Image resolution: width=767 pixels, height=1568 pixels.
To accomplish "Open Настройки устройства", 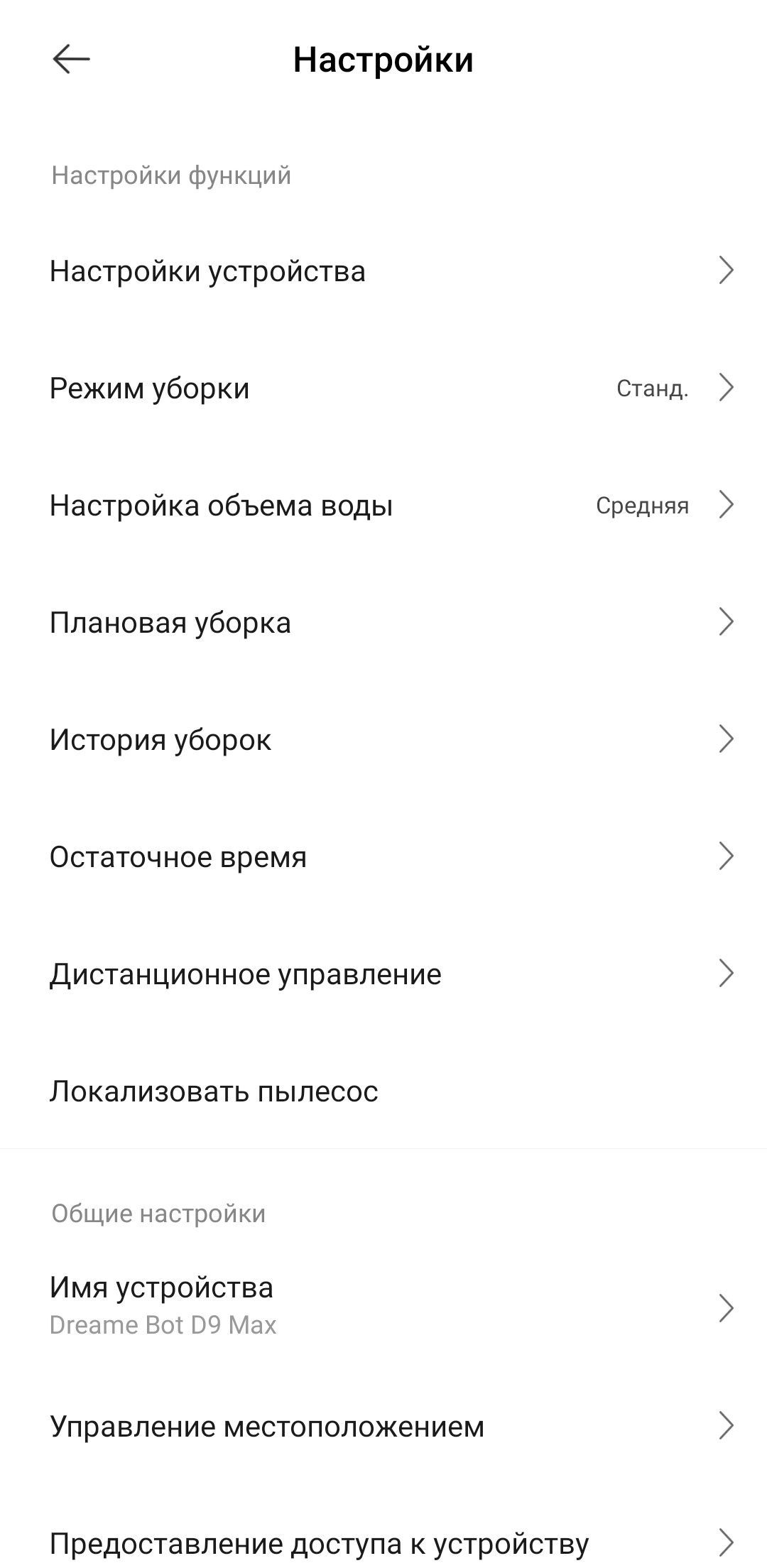I will click(383, 271).
